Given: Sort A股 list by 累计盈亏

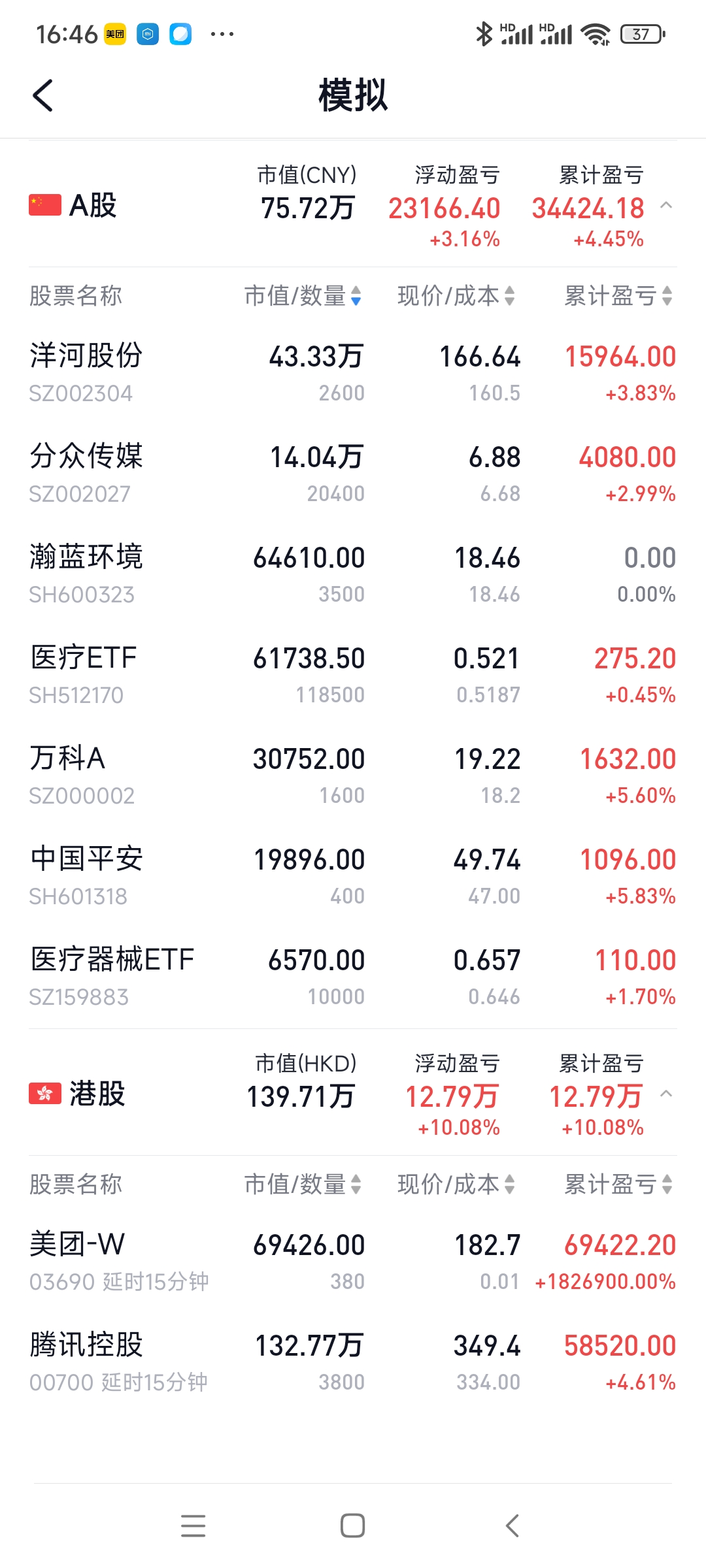Looking at the screenshot, I should tap(618, 296).
